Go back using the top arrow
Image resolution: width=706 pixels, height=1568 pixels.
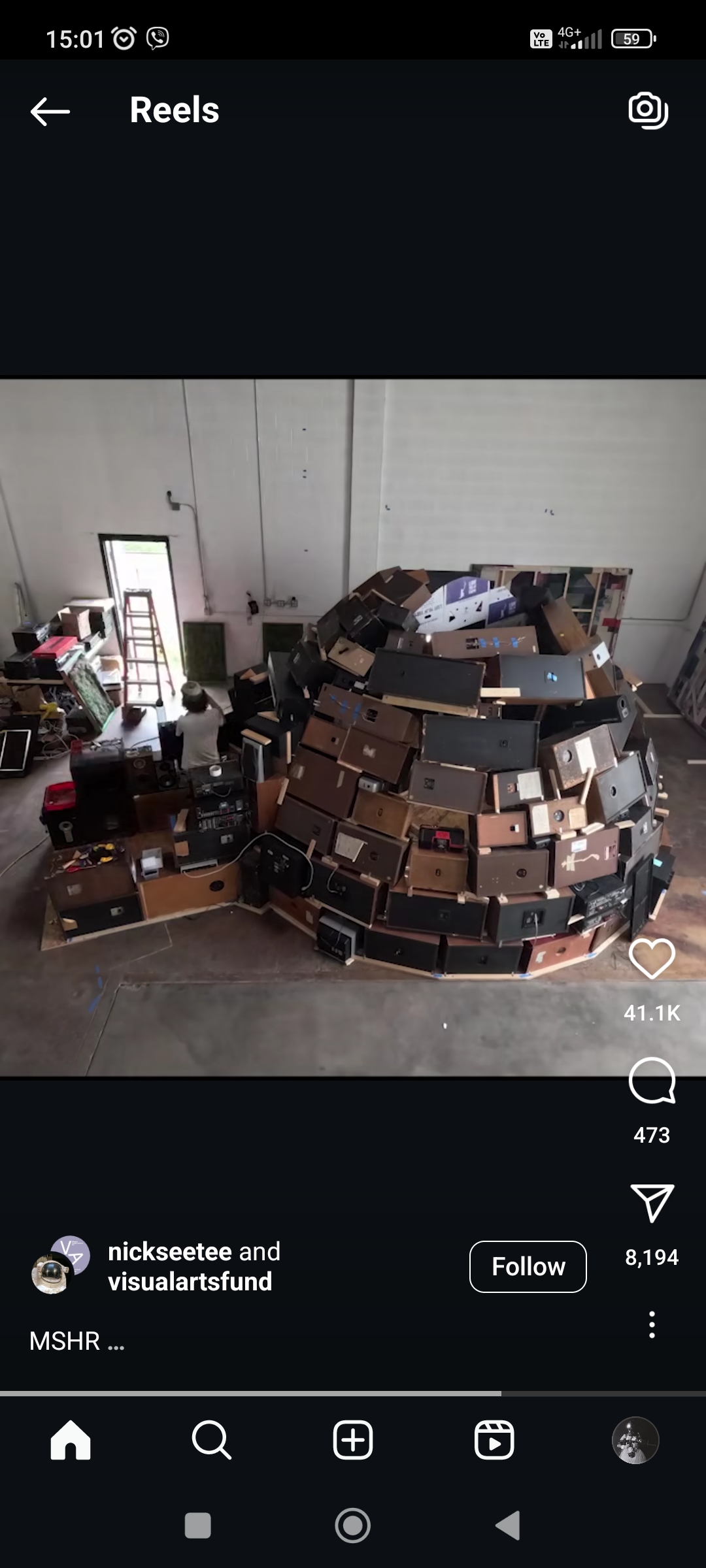point(50,111)
